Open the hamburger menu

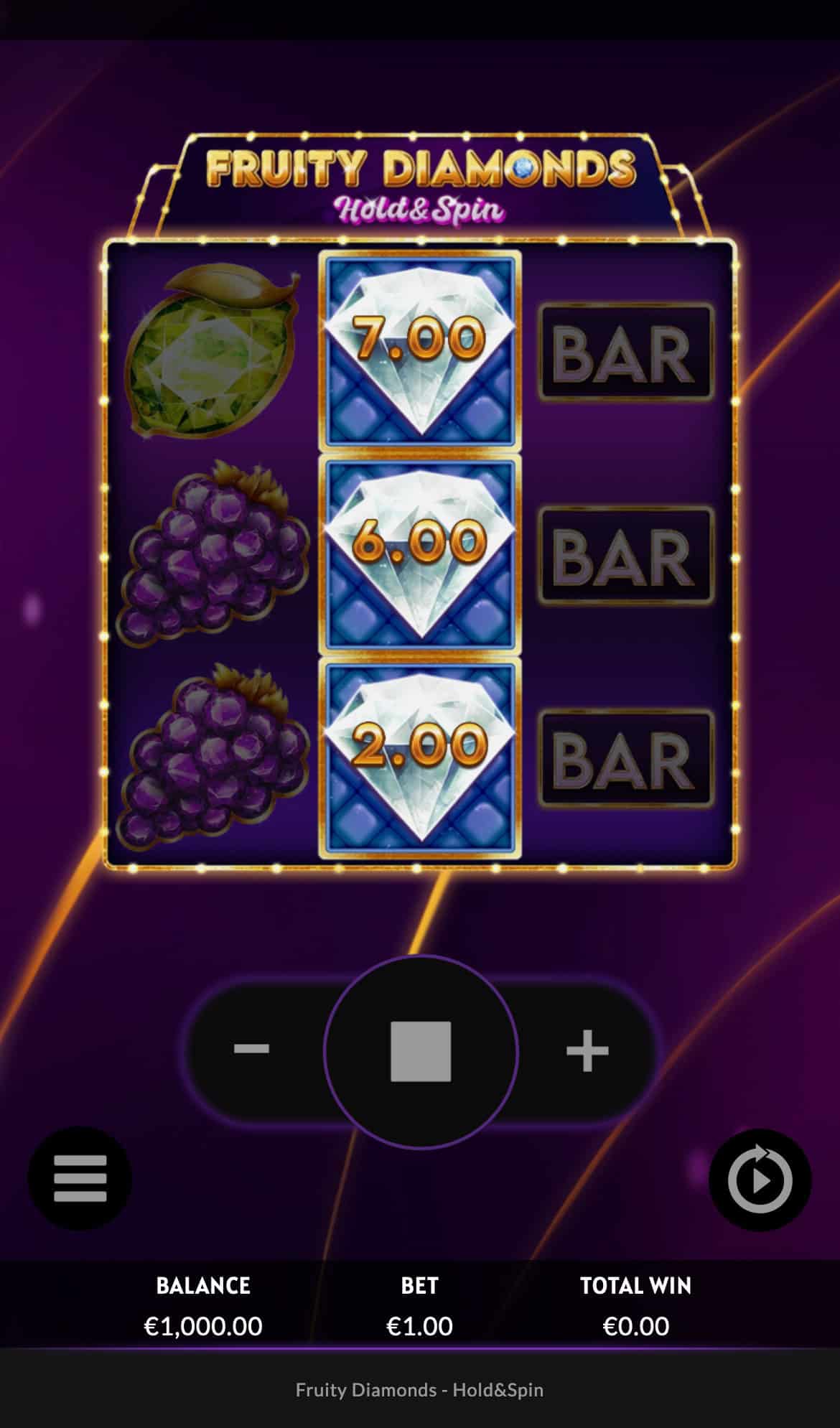80,1178
